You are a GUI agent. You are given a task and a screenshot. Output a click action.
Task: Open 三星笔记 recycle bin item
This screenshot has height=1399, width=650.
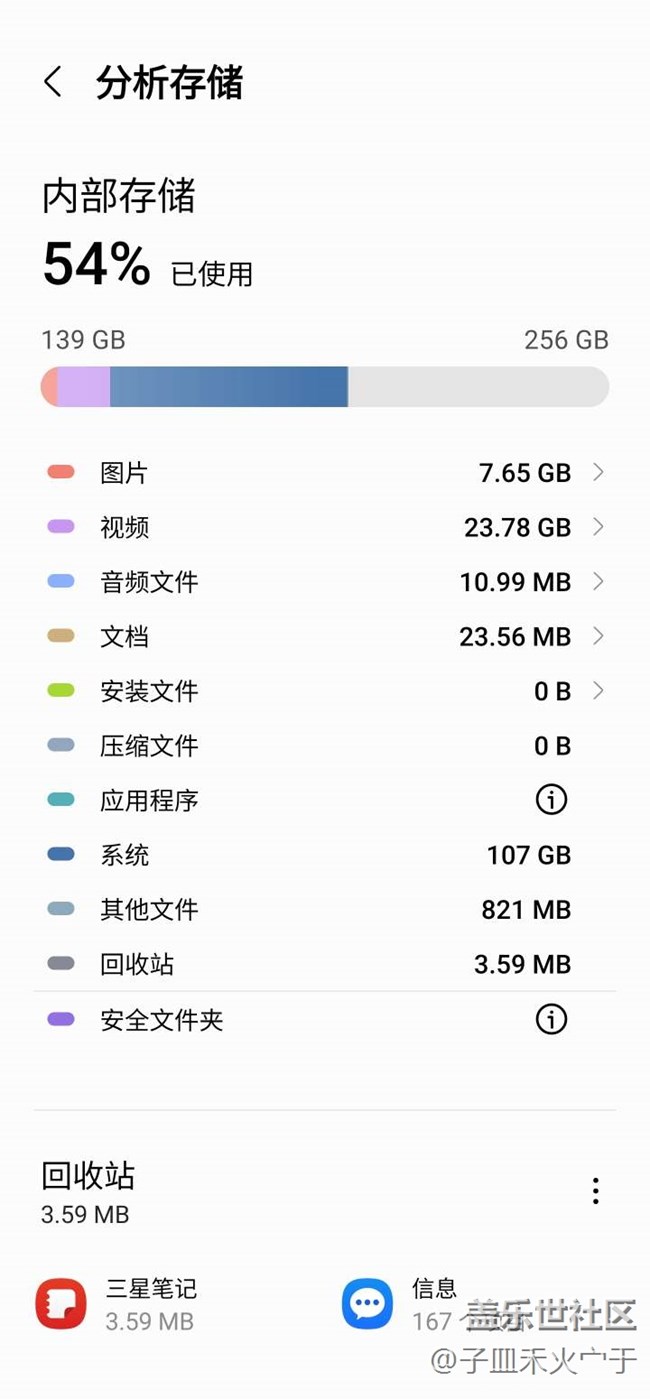click(x=168, y=1304)
